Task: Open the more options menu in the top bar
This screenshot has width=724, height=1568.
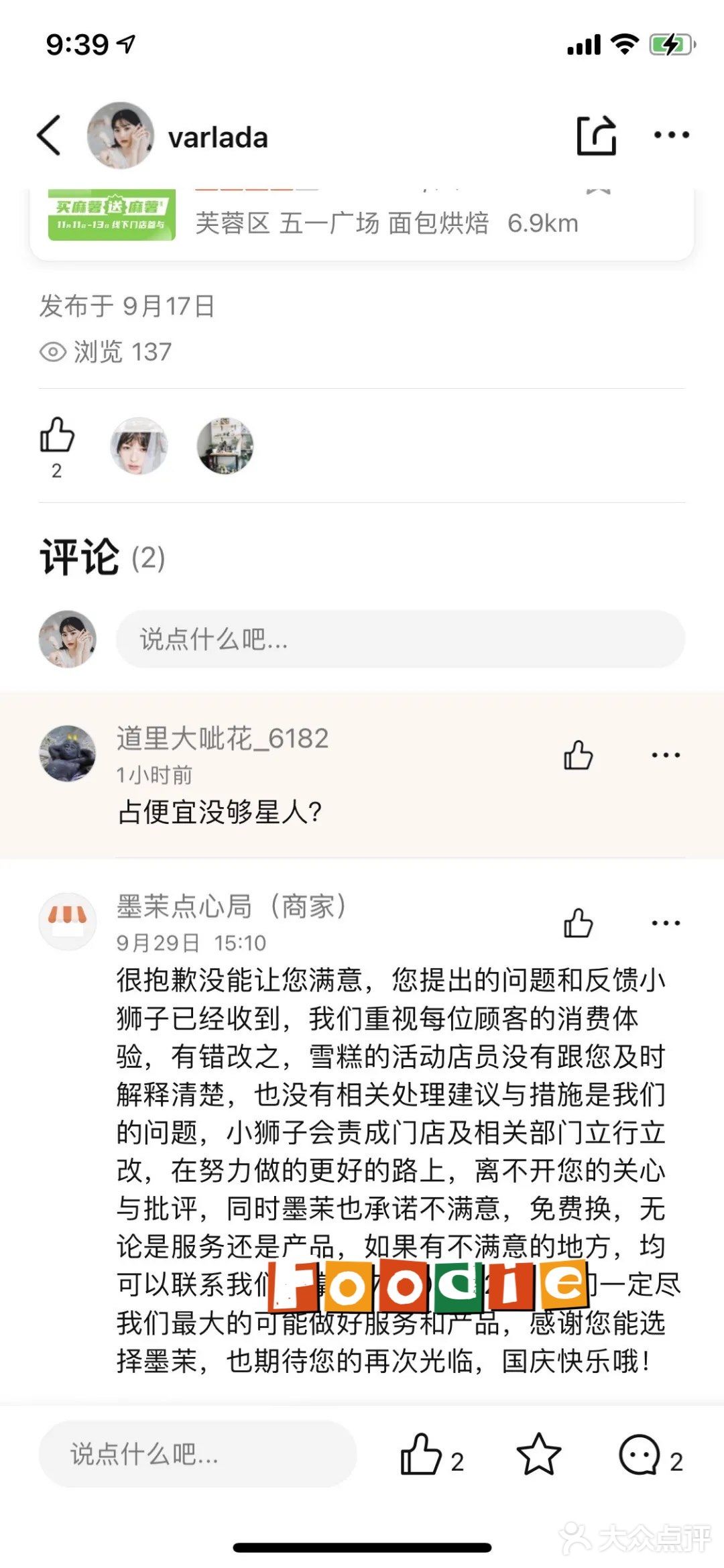Action: (670, 134)
